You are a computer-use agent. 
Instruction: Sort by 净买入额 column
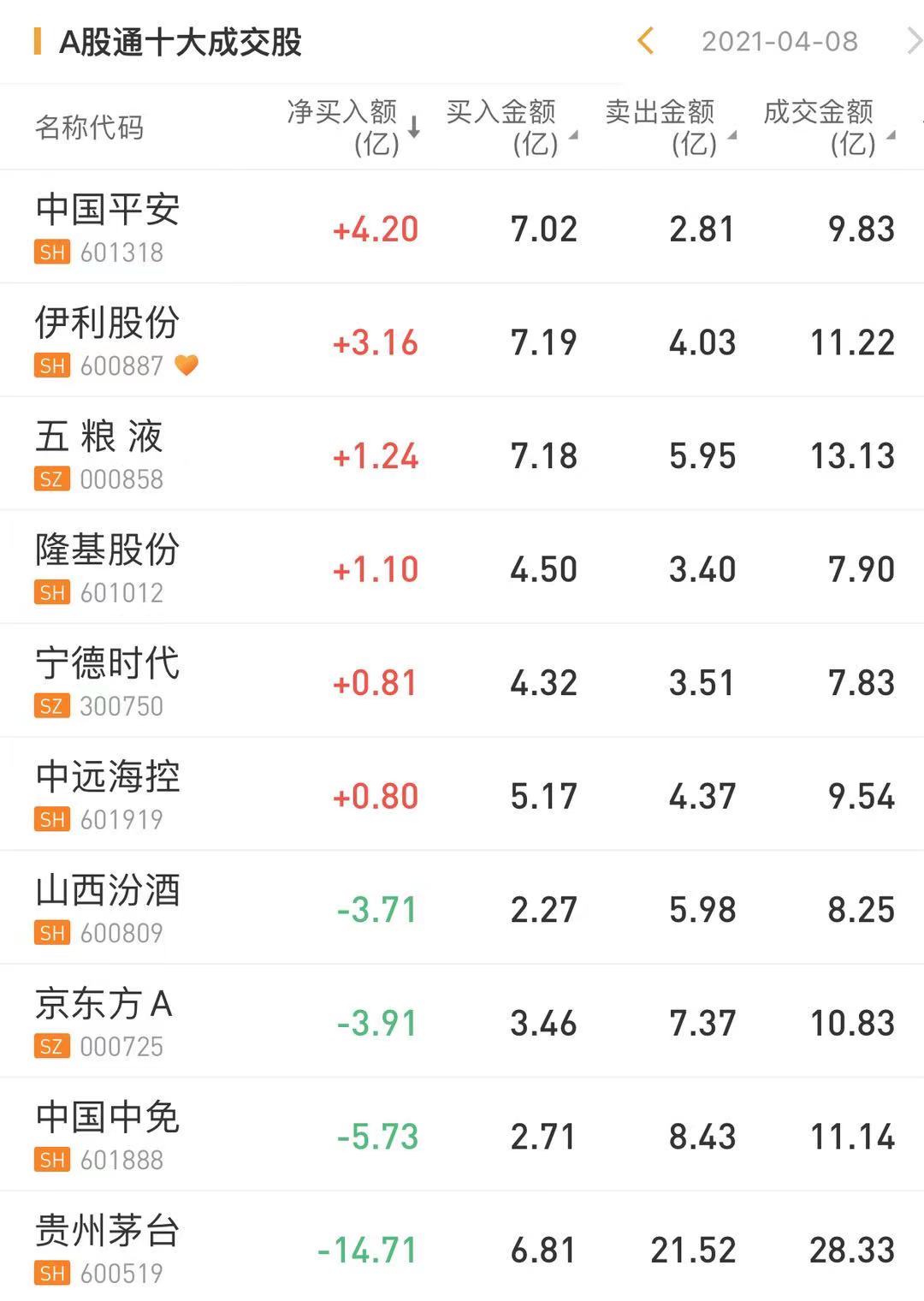tap(351, 127)
